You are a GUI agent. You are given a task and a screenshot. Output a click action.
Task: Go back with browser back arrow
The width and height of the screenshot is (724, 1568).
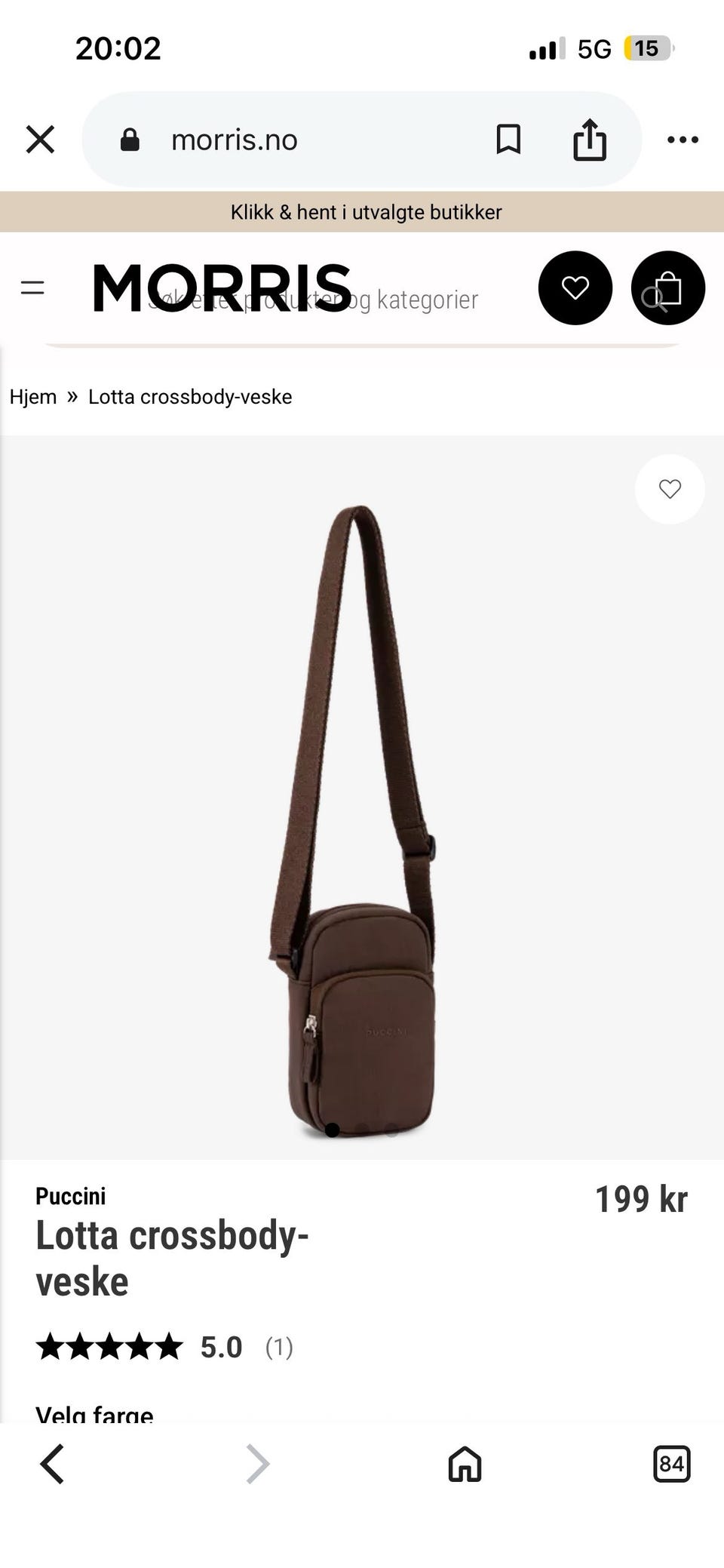pos(52,1464)
